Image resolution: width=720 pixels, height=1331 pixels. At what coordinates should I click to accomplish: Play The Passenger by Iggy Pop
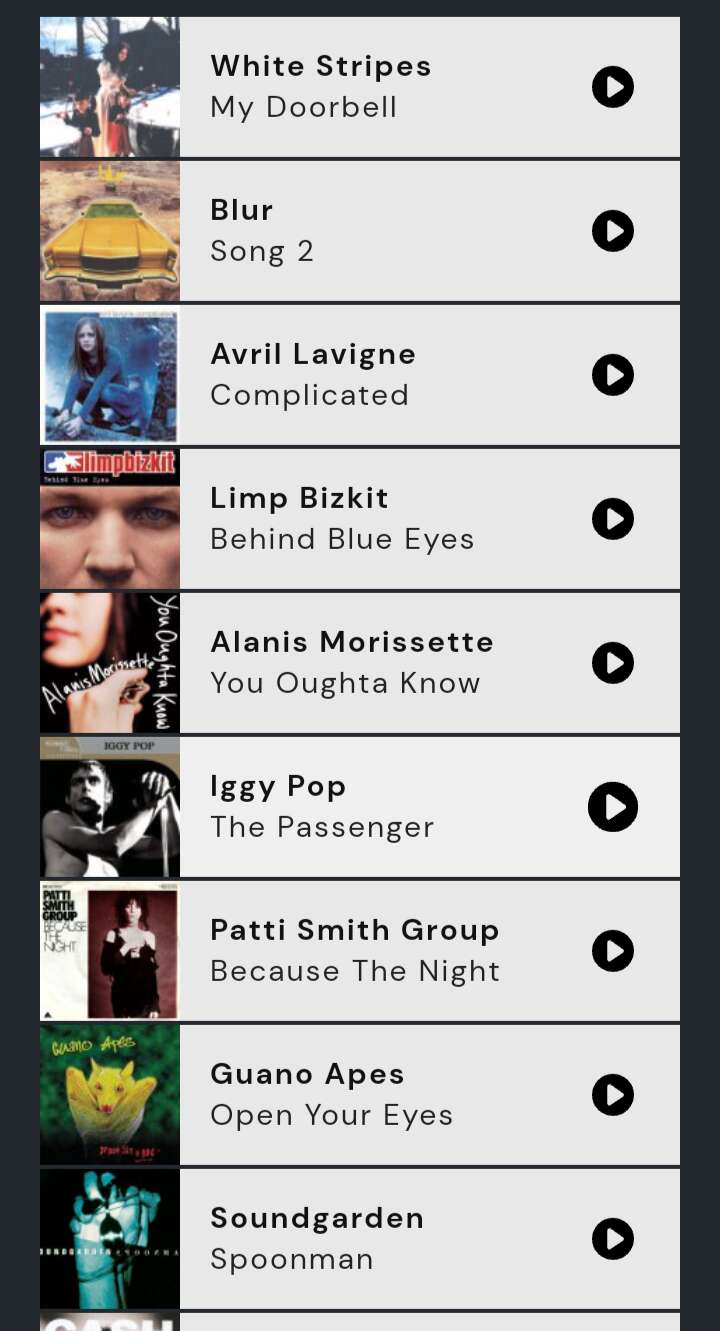click(x=613, y=807)
